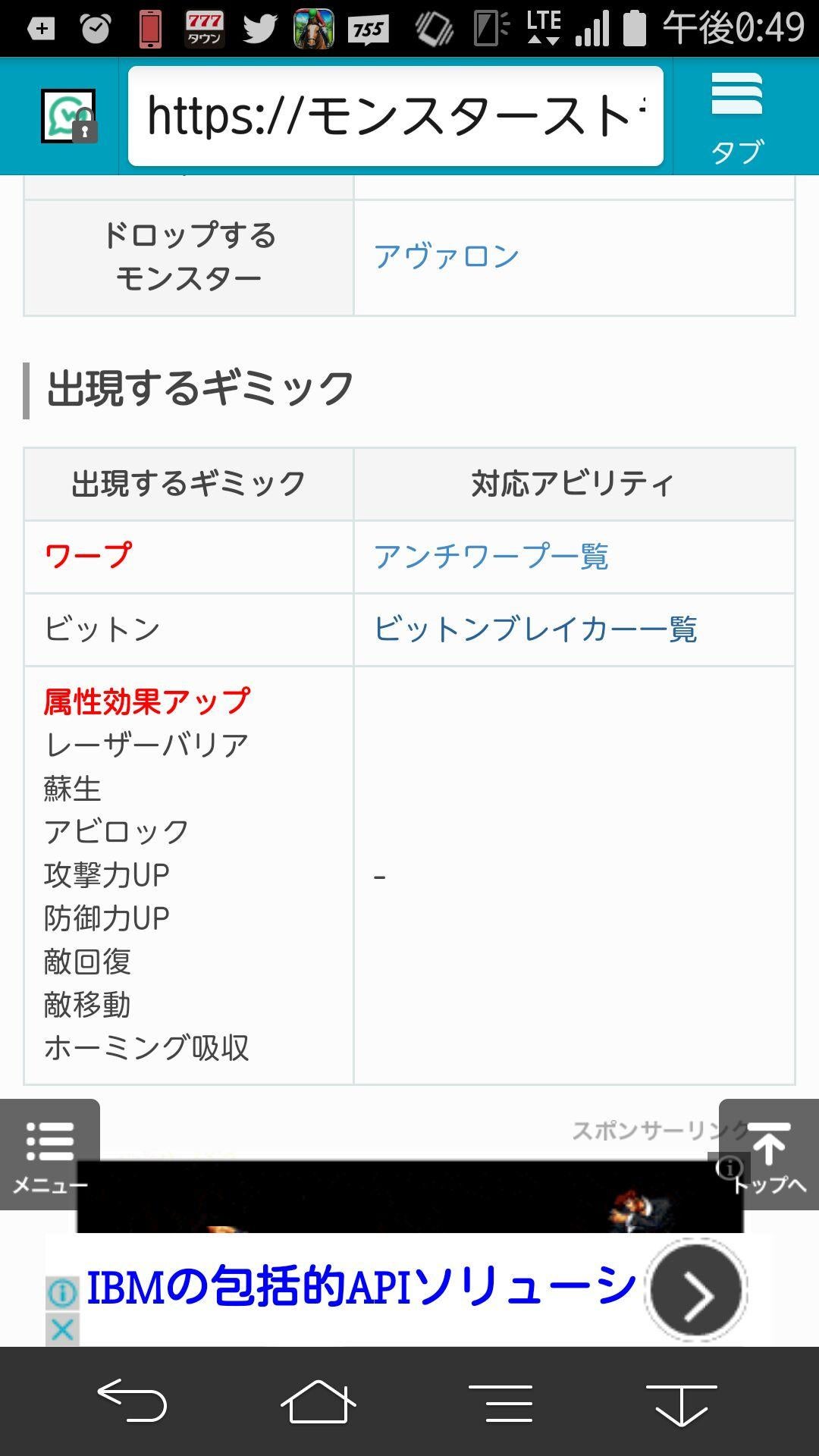Screen dimensions: 819x1456
Task: Open the アヴァロン monster link
Action: click(446, 256)
